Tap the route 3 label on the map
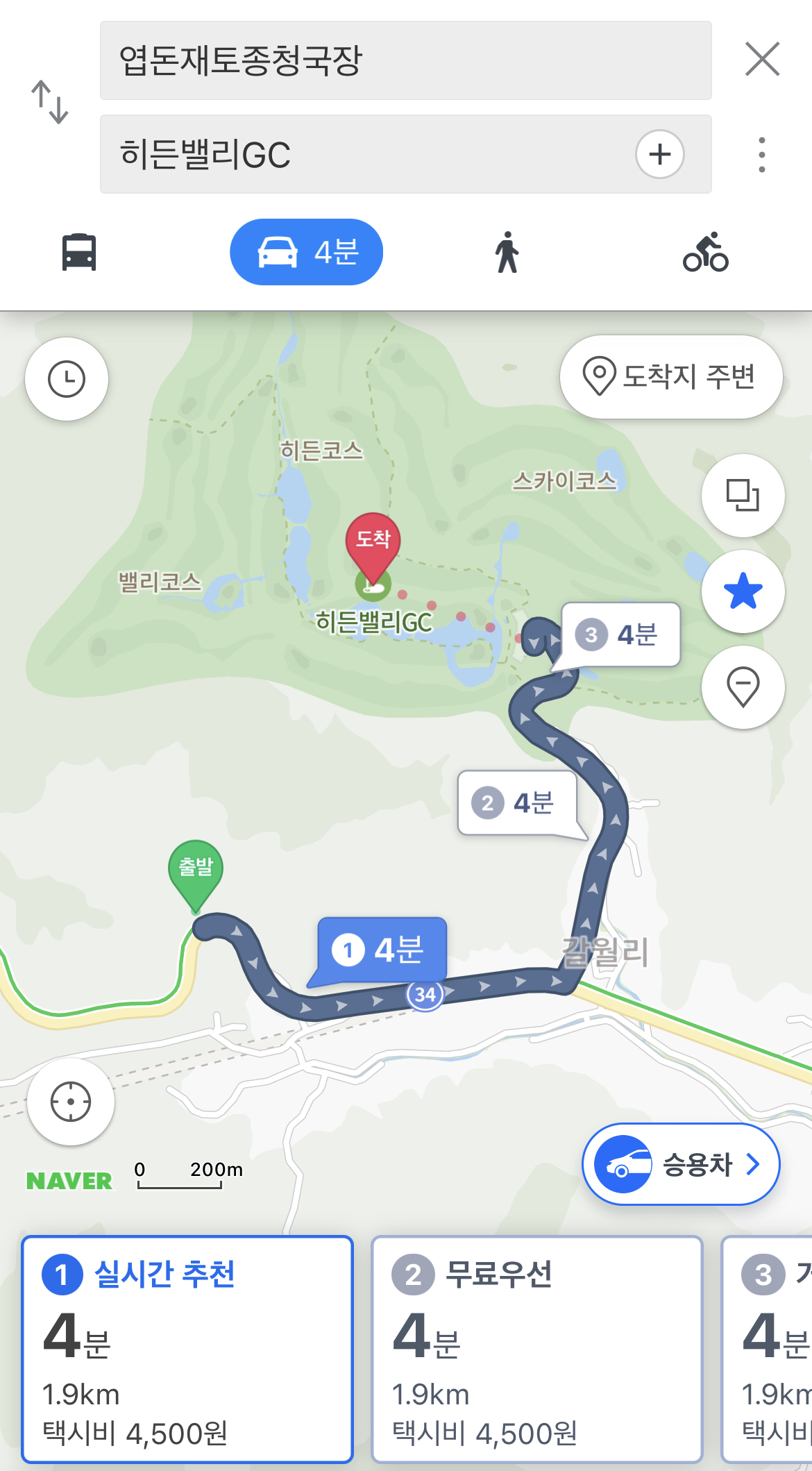Screen dimensions: 812x1471 [620, 634]
